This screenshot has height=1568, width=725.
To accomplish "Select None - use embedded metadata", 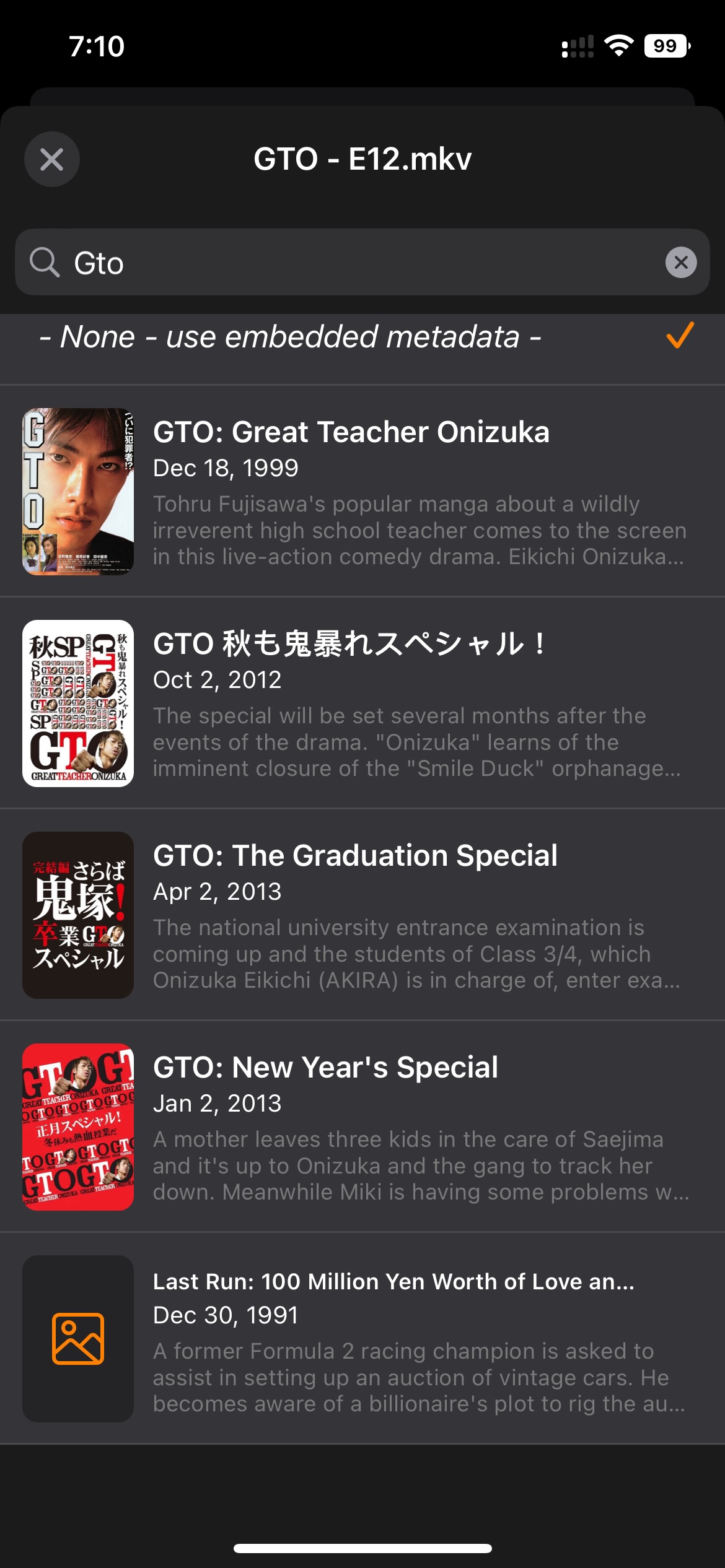I will click(362, 338).
